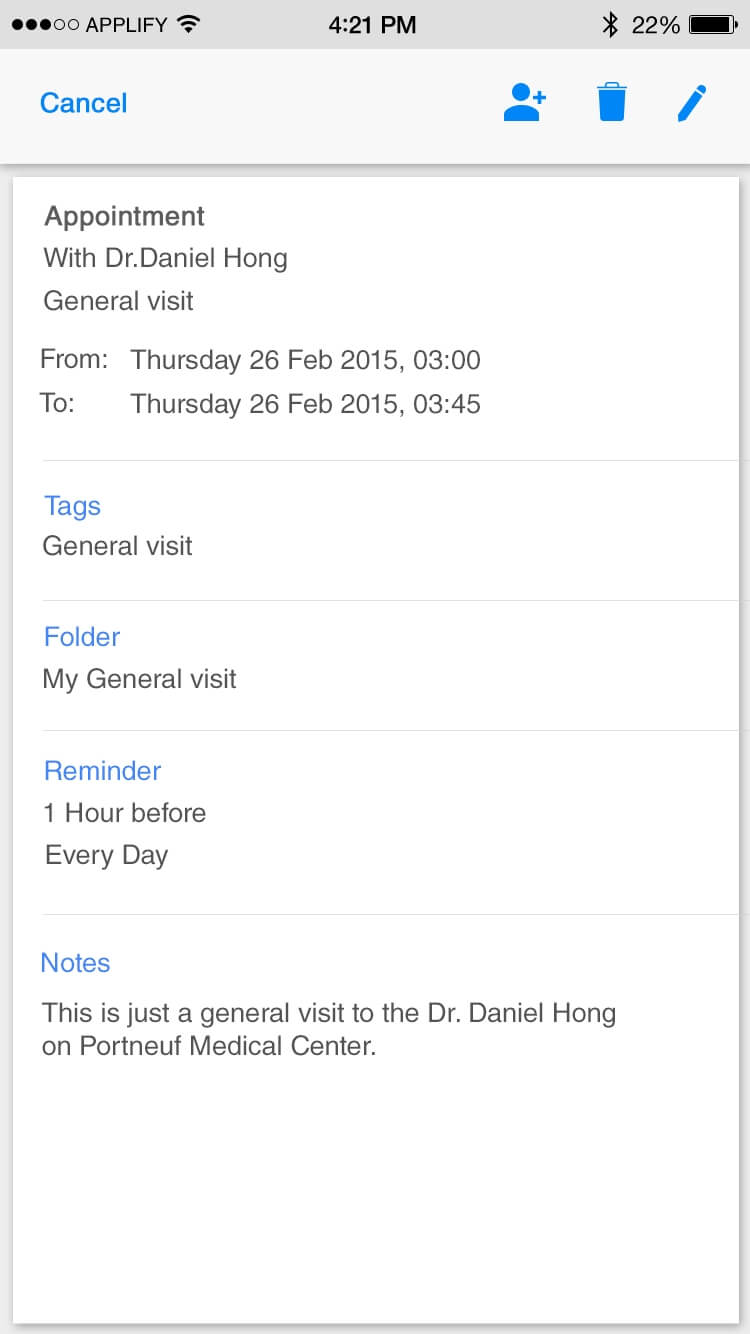Add a person to this appointment

pos(525,102)
